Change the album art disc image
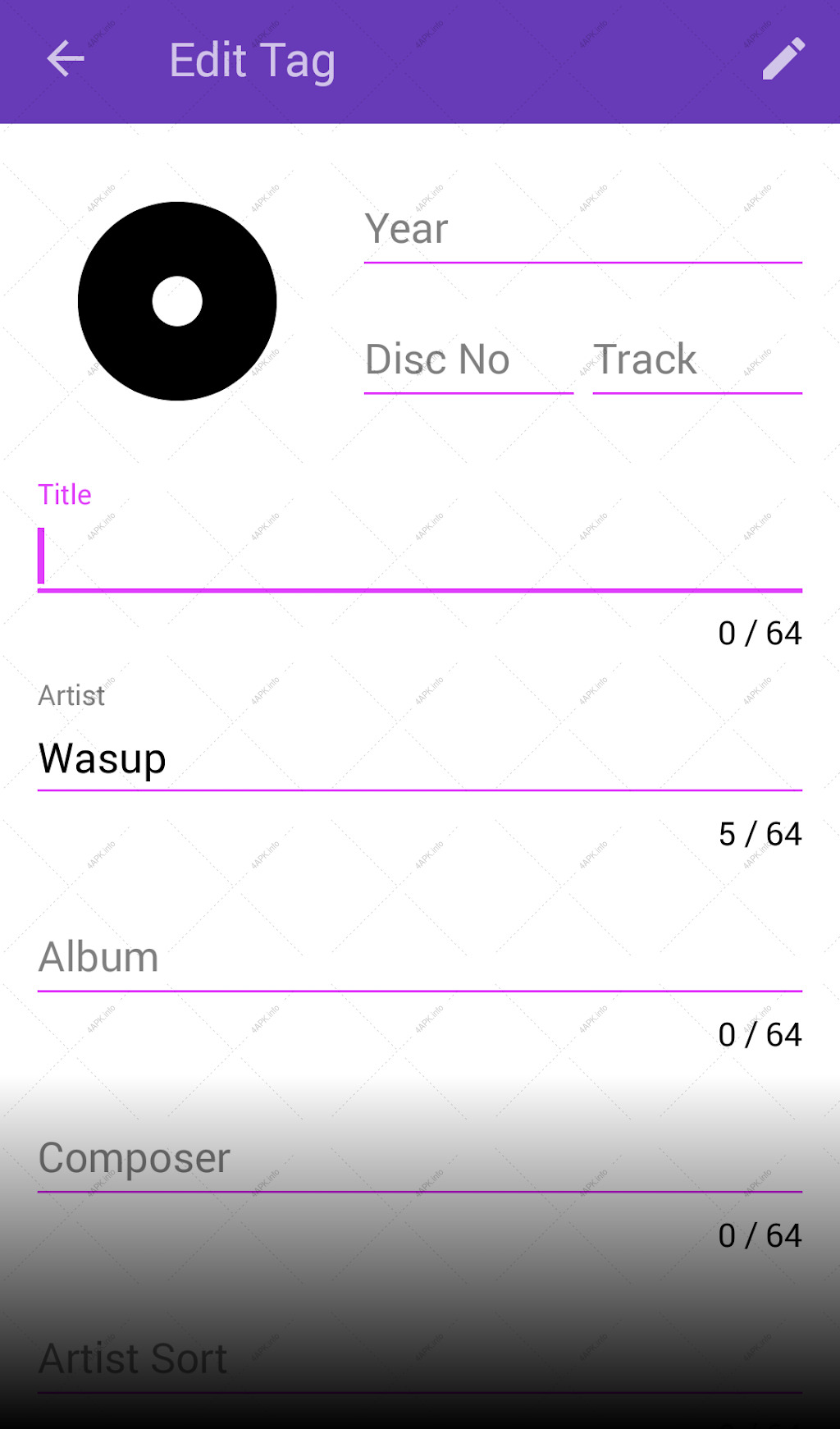Viewport: 840px width, 1429px height. [177, 301]
